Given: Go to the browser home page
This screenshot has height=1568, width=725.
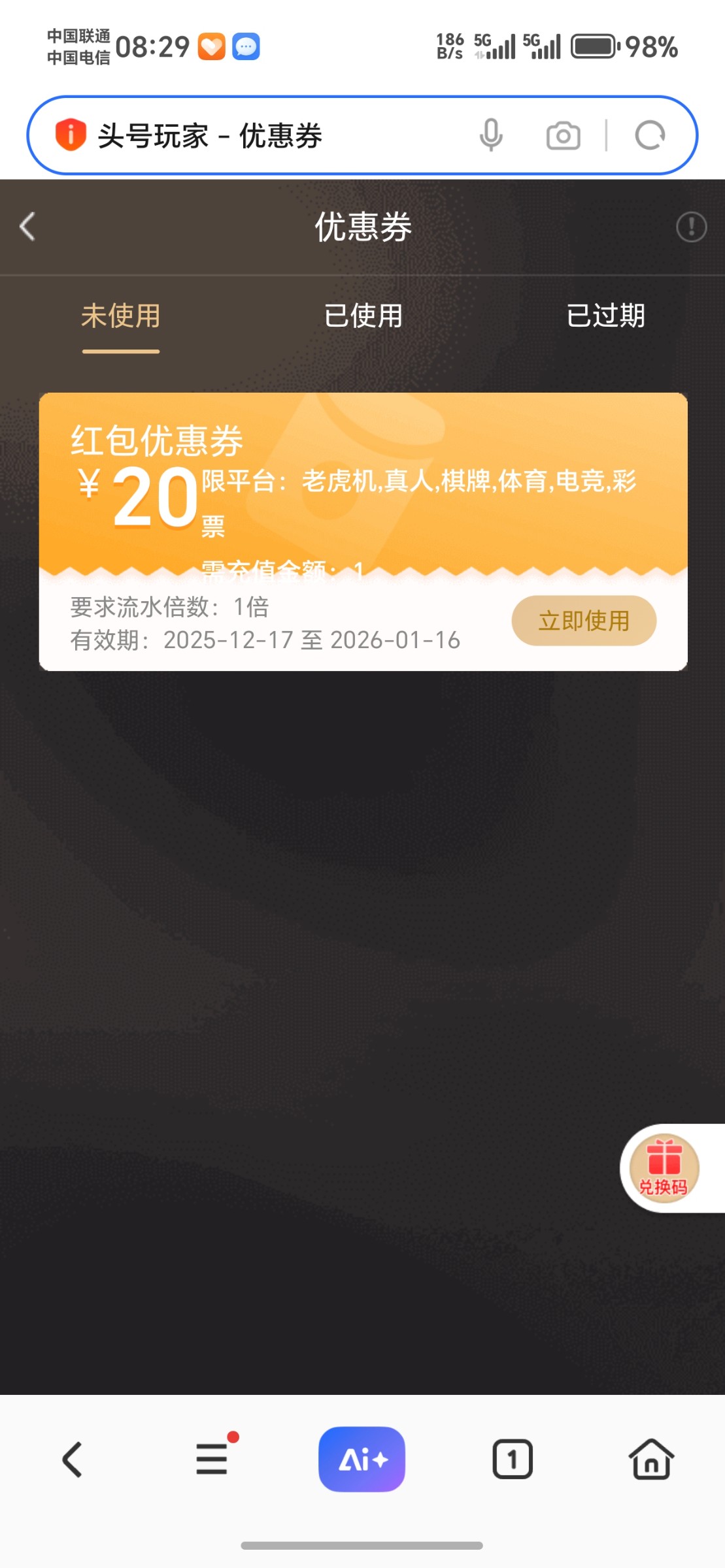Looking at the screenshot, I should [x=651, y=1460].
